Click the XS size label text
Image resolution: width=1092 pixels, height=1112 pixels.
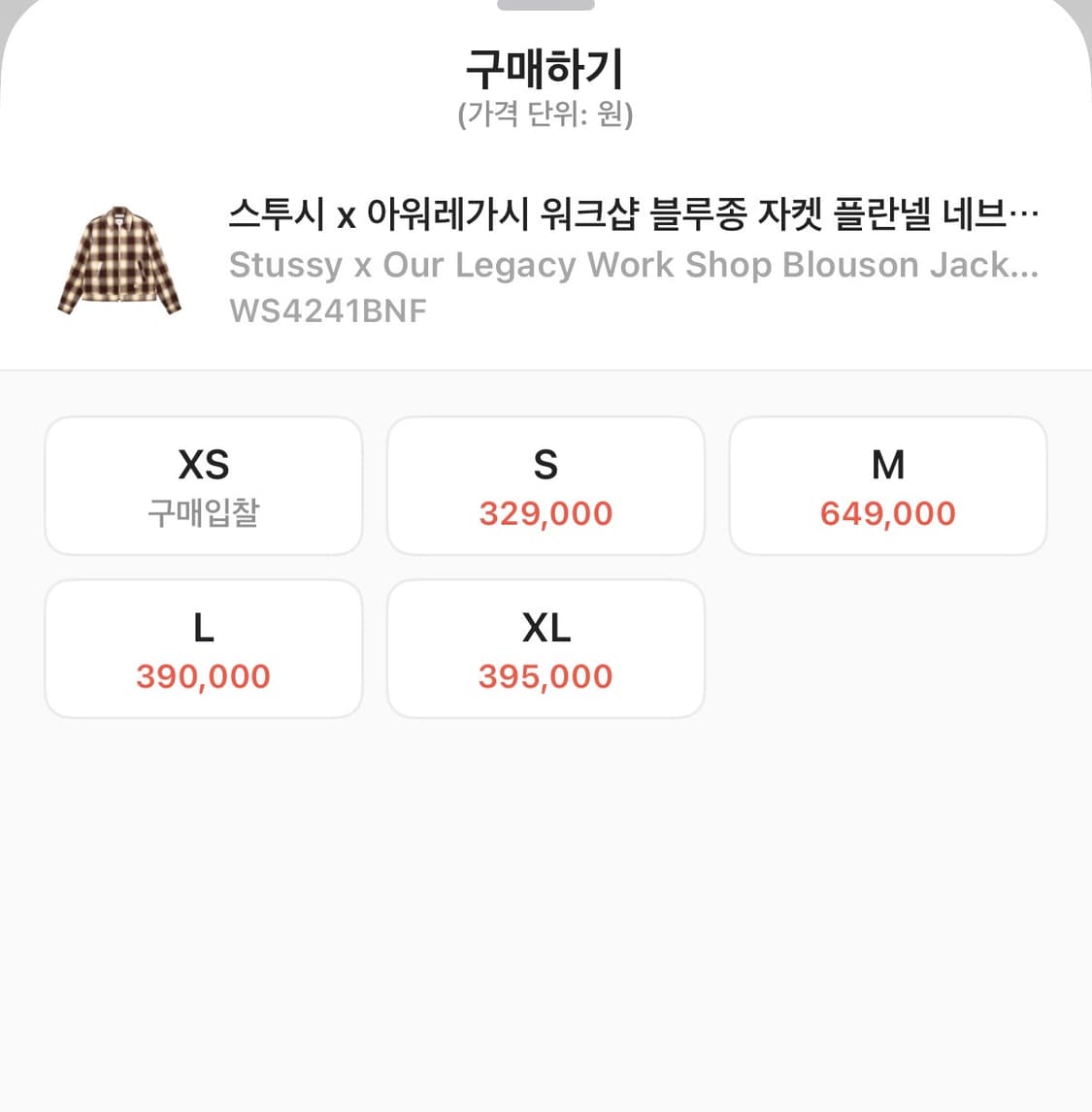203,464
